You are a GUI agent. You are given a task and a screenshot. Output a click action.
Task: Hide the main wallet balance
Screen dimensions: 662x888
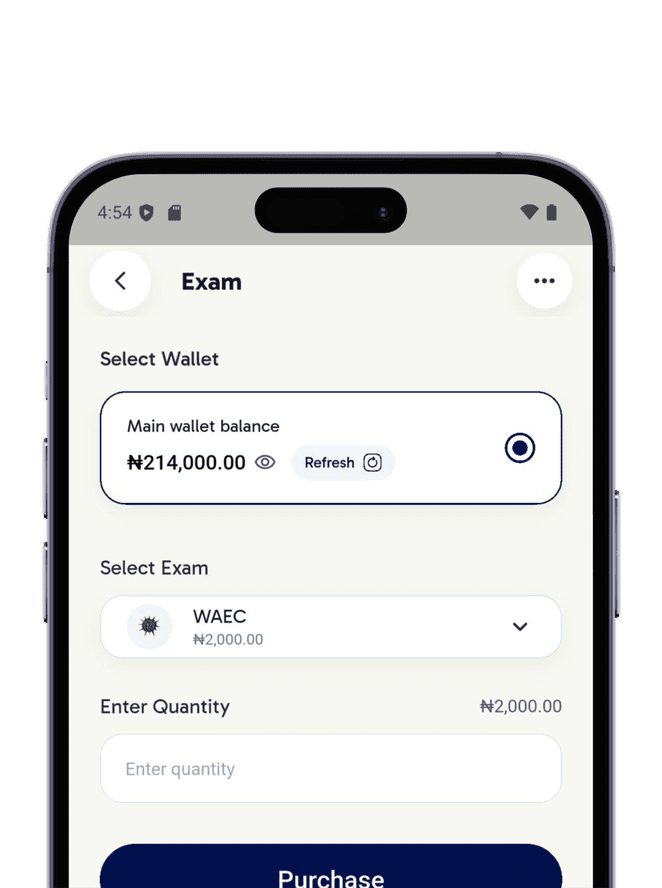pyautogui.click(x=265, y=462)
